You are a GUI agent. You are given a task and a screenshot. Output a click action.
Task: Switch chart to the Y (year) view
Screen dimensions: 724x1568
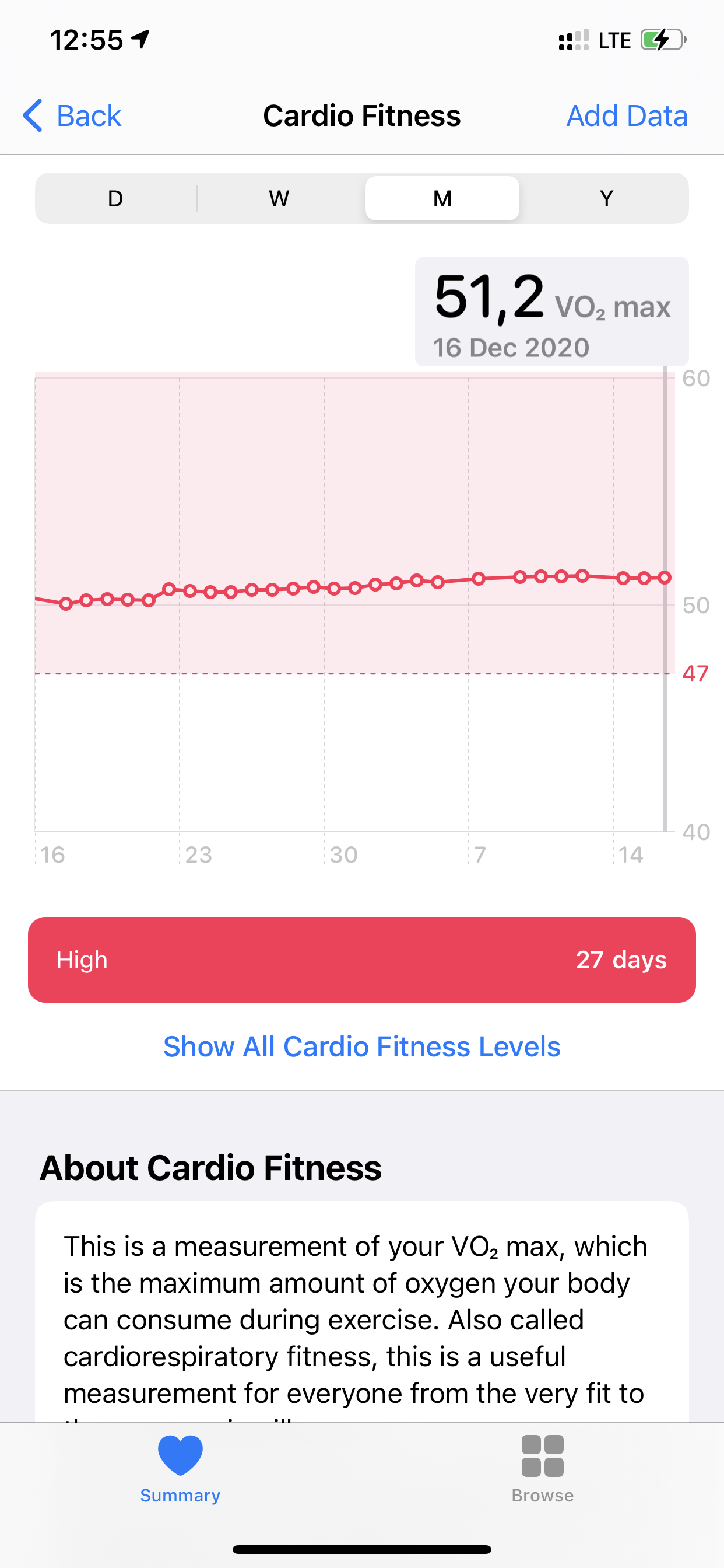click(x=606, y=198)
